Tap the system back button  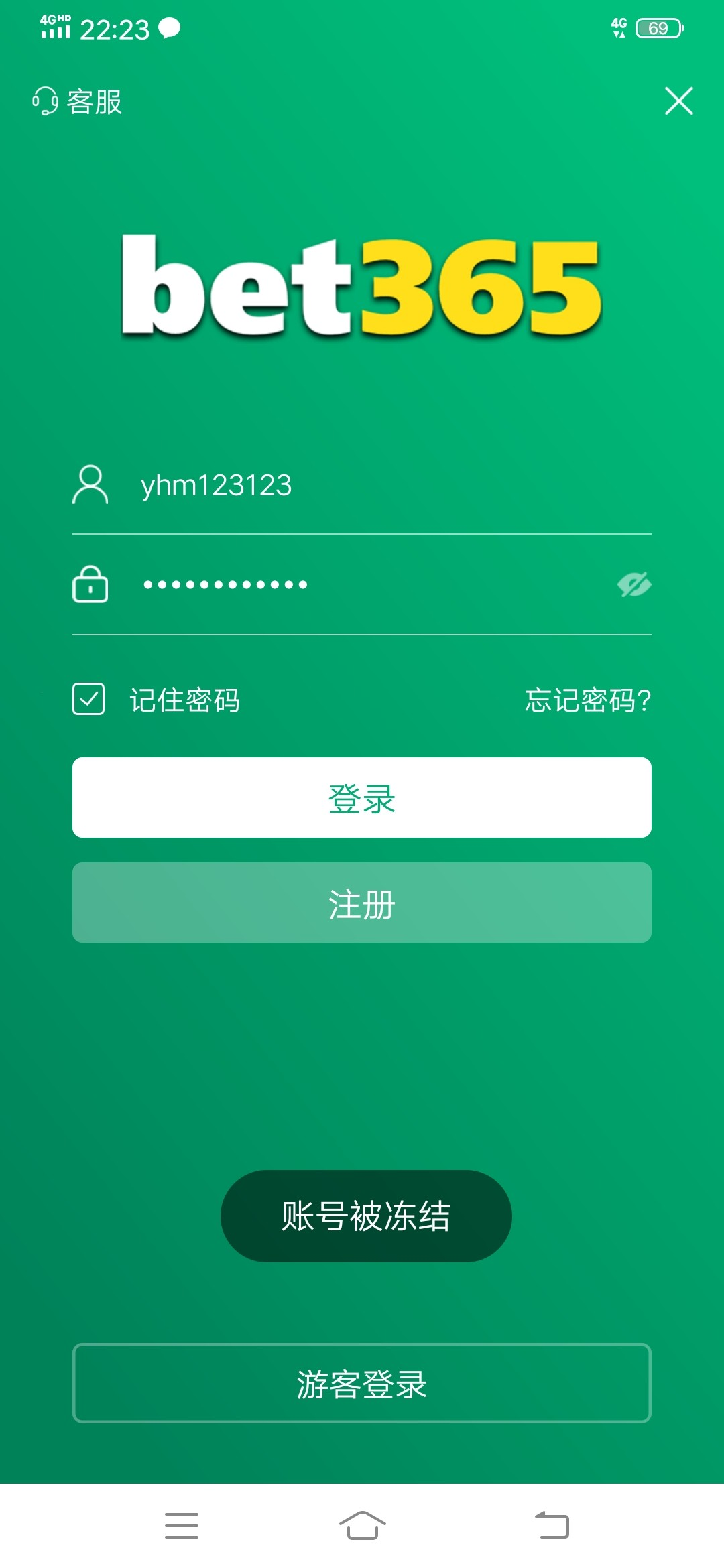[x=552, y=1525]
